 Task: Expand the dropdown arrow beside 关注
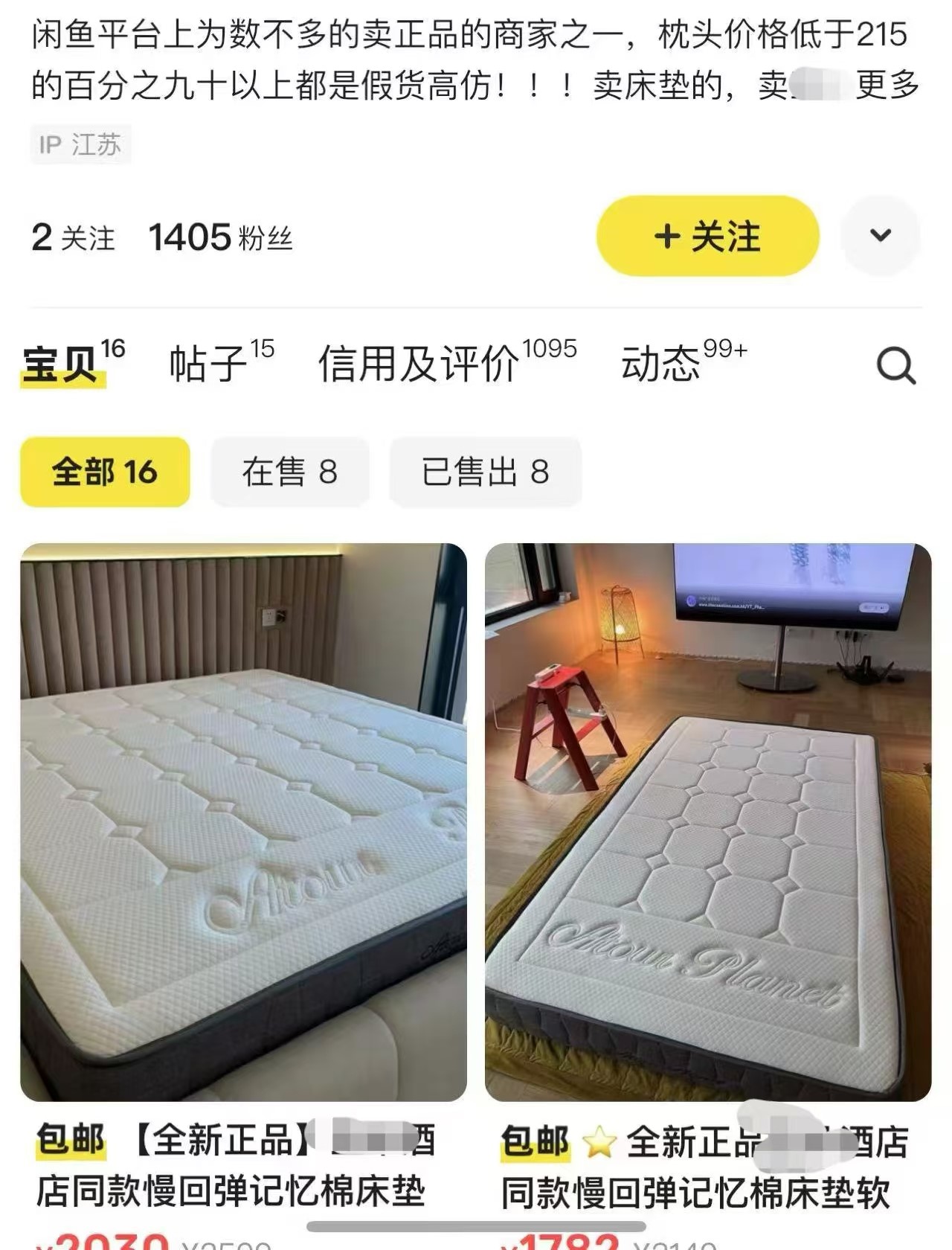[881, 236]
